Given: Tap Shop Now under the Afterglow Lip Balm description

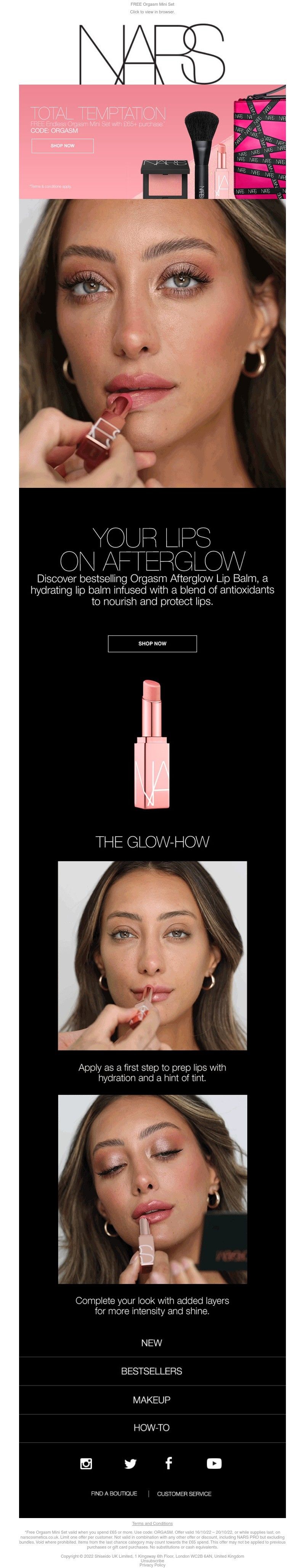Looking at the screenshot, I should click(152, 643).
